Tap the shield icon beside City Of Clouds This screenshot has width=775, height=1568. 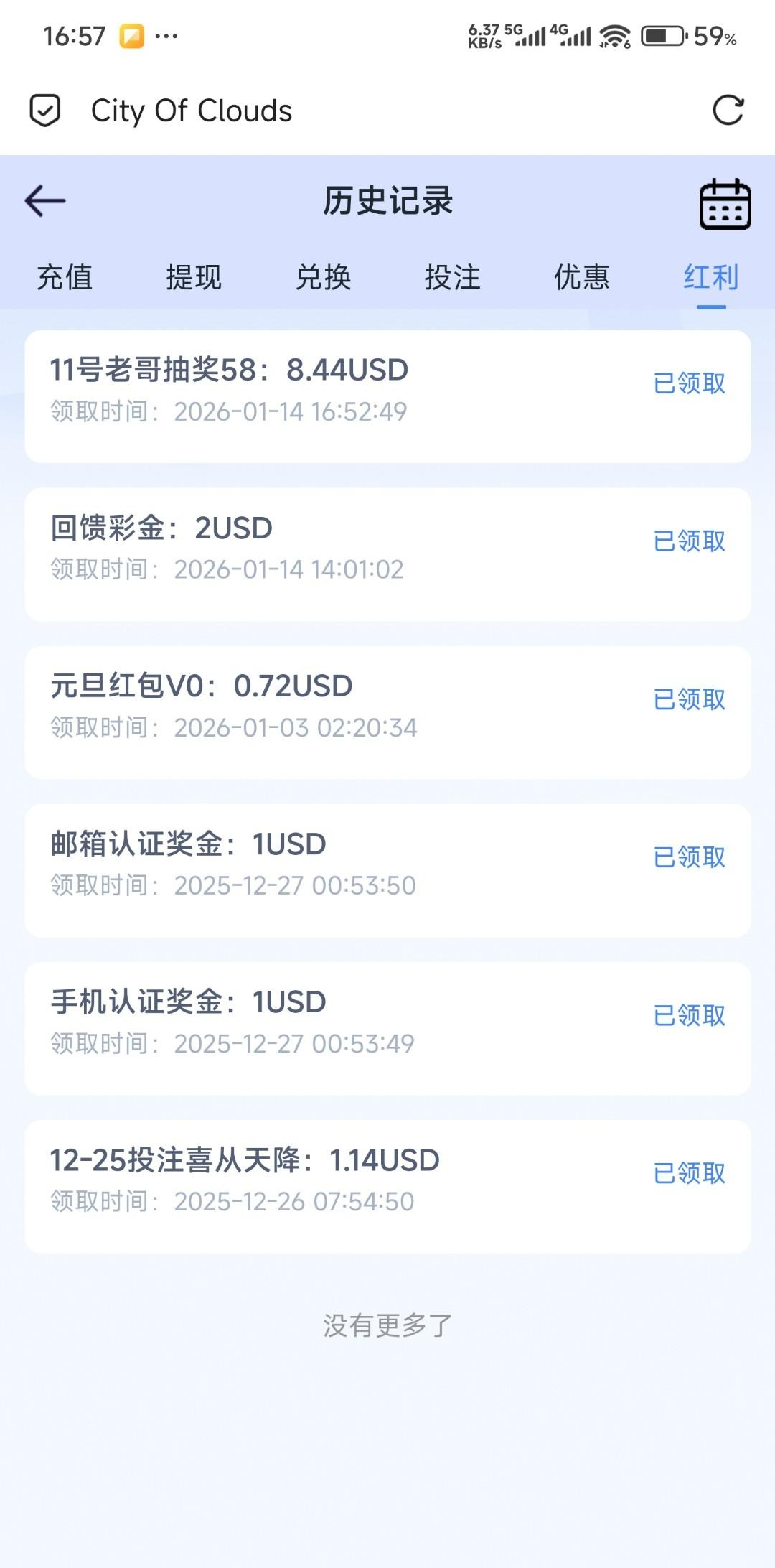pos(44,111)
